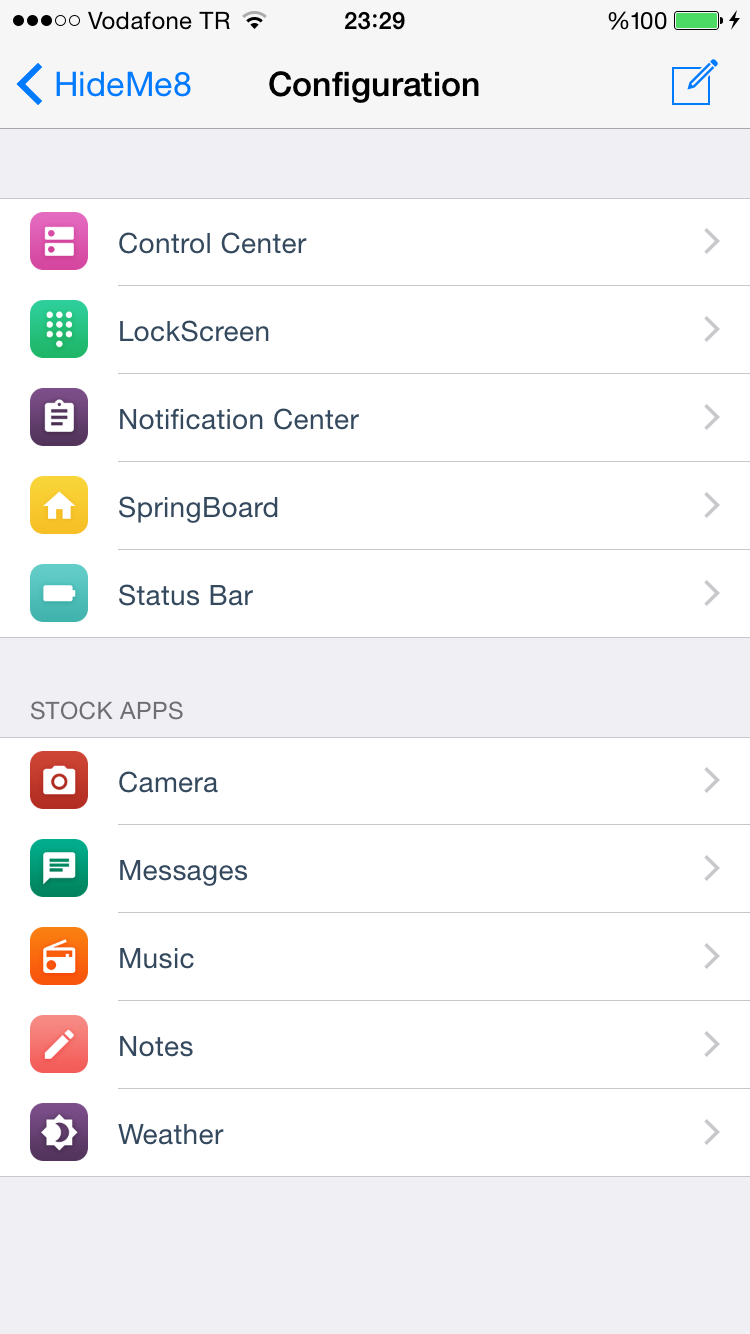
Task: Open Camera under Stock Apps
Action: tap(375, 781)
